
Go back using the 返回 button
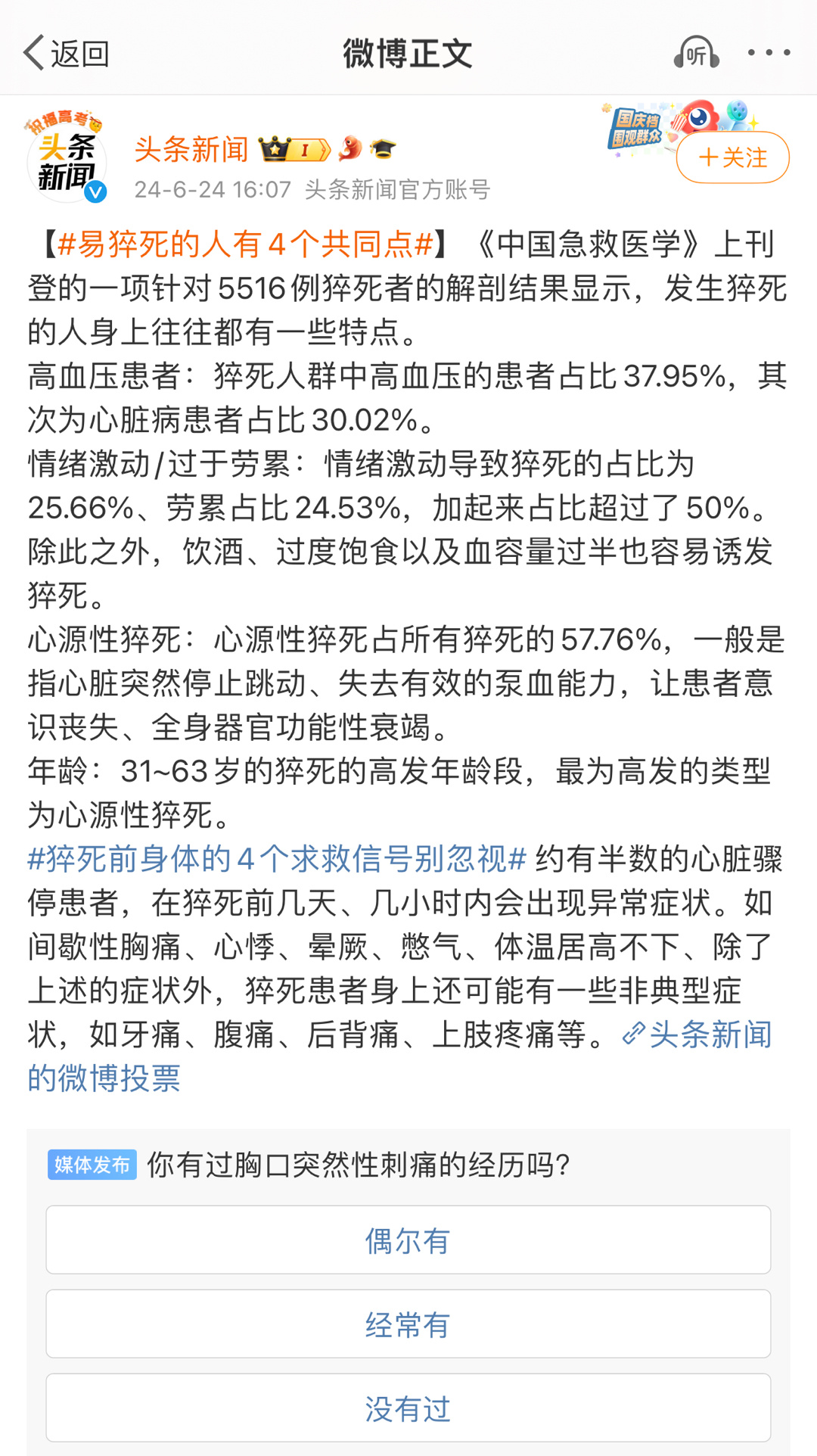tap(67, 54)
